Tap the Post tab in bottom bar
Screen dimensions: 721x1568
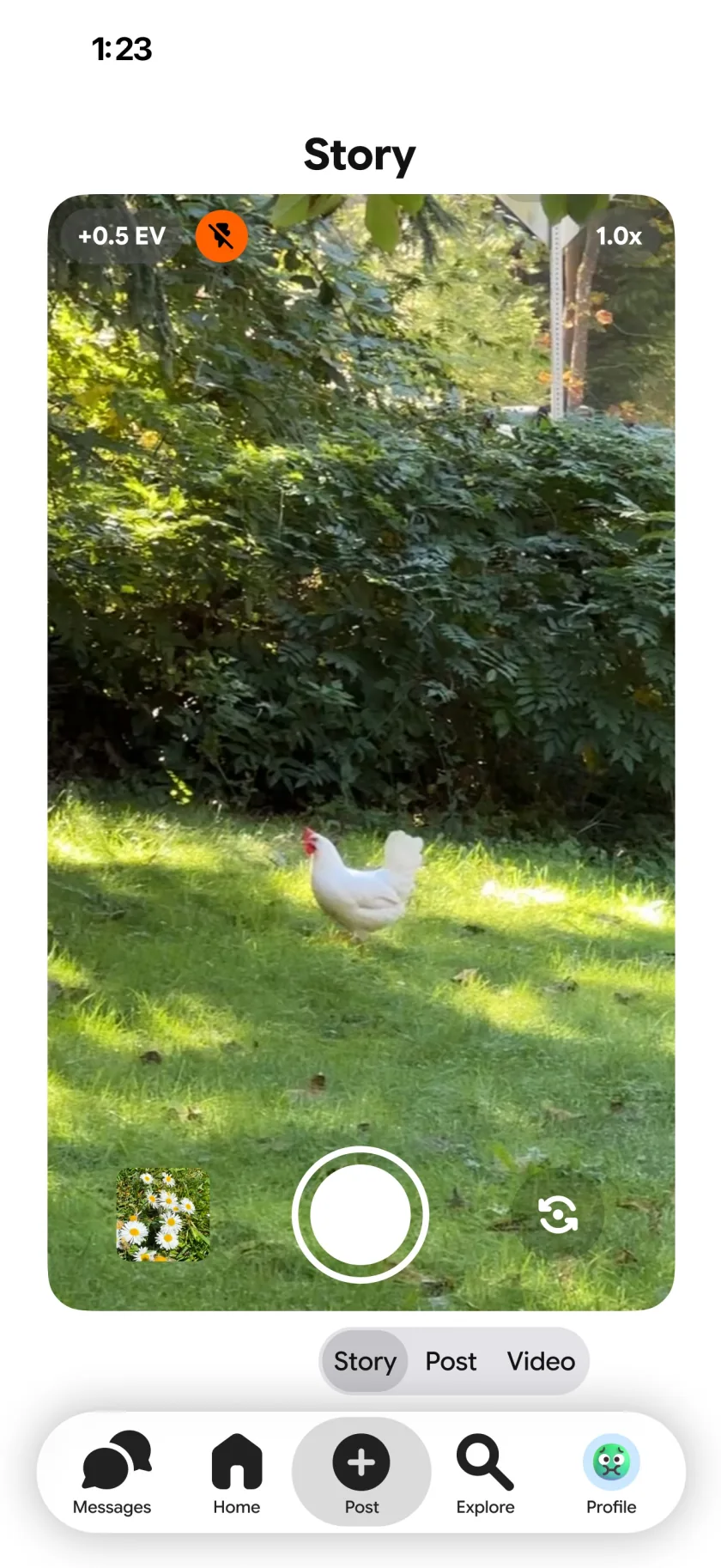tap(361, 1473)
